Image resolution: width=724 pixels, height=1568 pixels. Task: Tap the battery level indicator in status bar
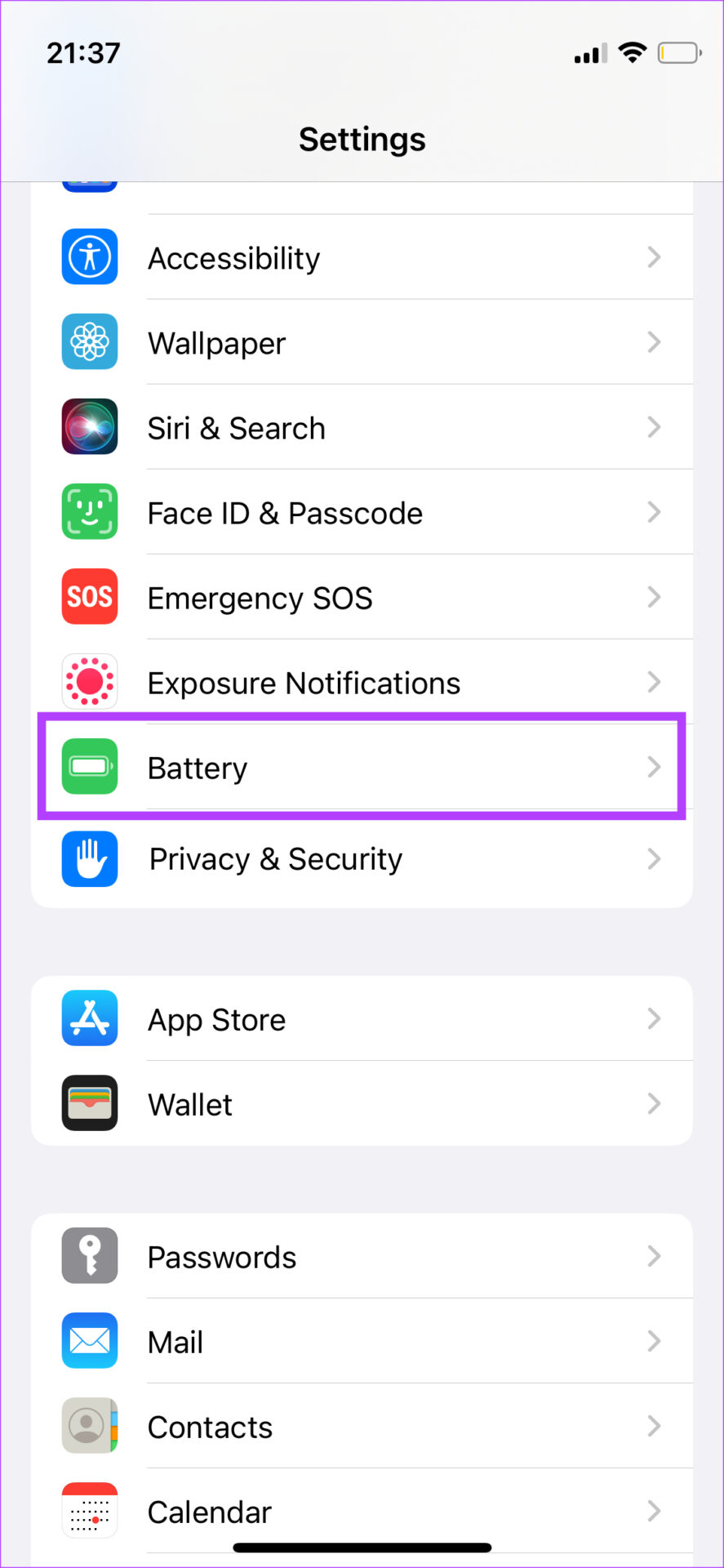pyautogui.click(x=679, y=52)
